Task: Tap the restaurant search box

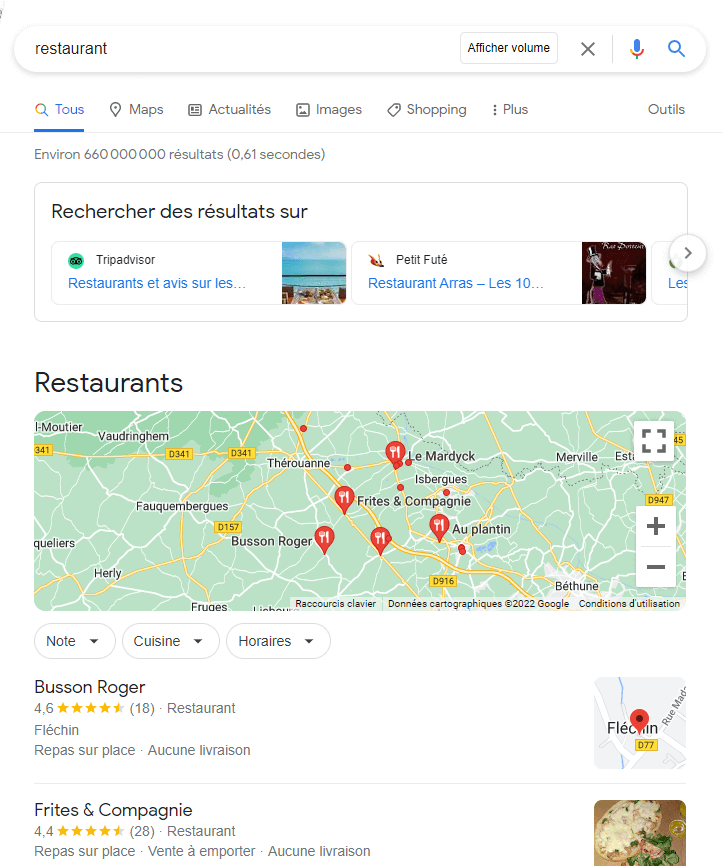Action: (x=240, y=48)
